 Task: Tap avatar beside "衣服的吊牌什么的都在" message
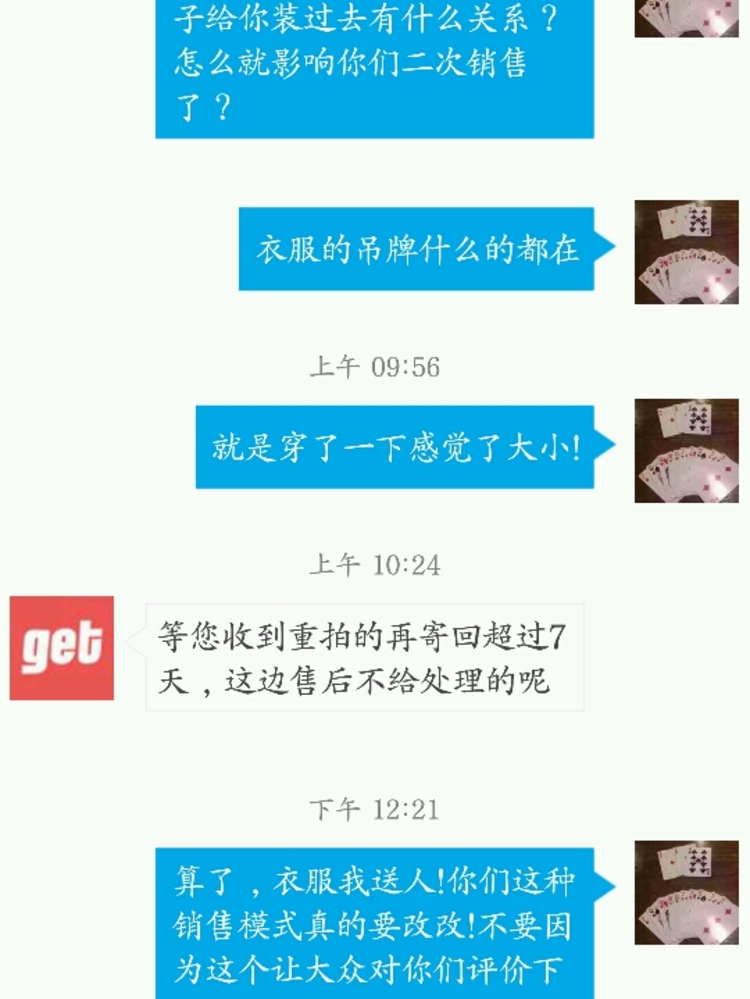click(686, 252)
